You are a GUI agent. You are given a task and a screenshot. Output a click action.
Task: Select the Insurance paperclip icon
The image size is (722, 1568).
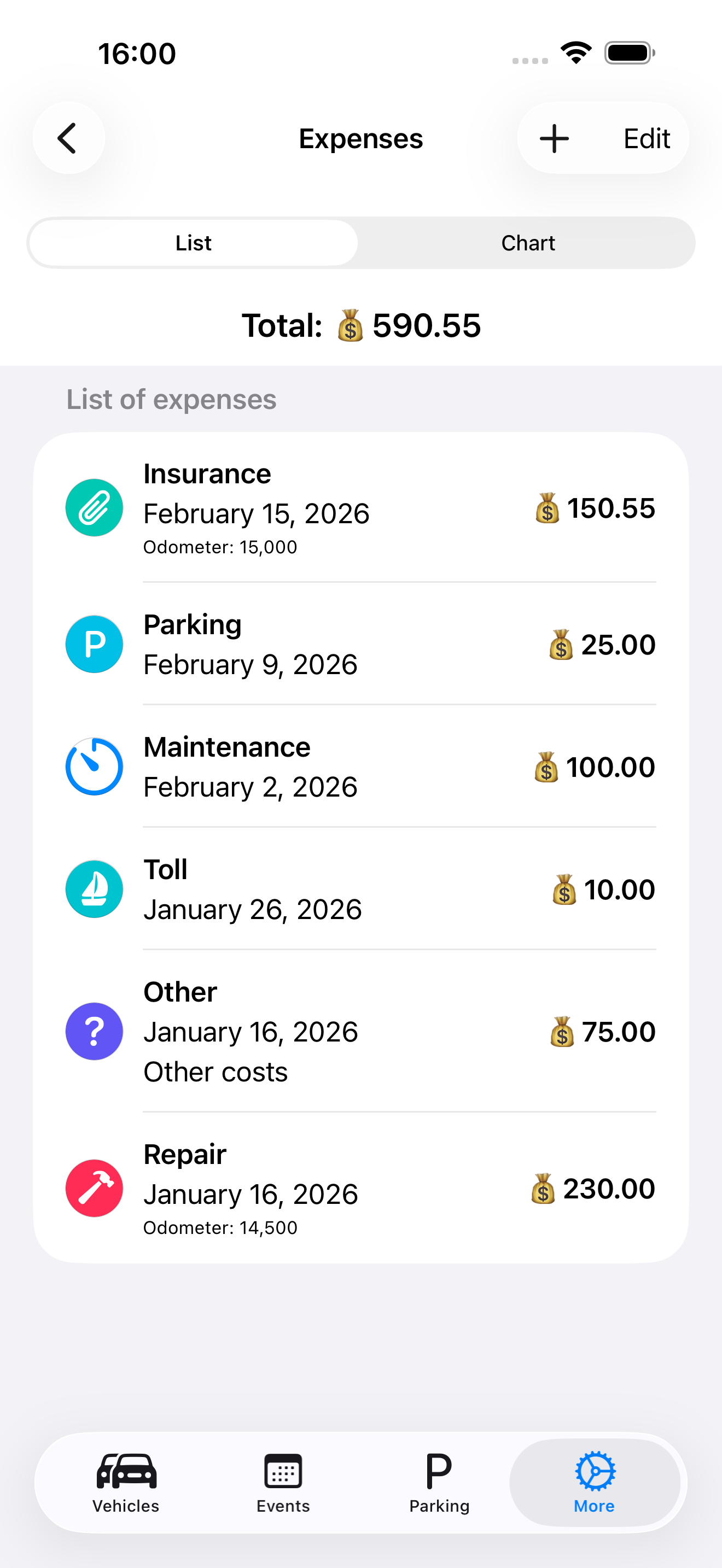(94, 507)
